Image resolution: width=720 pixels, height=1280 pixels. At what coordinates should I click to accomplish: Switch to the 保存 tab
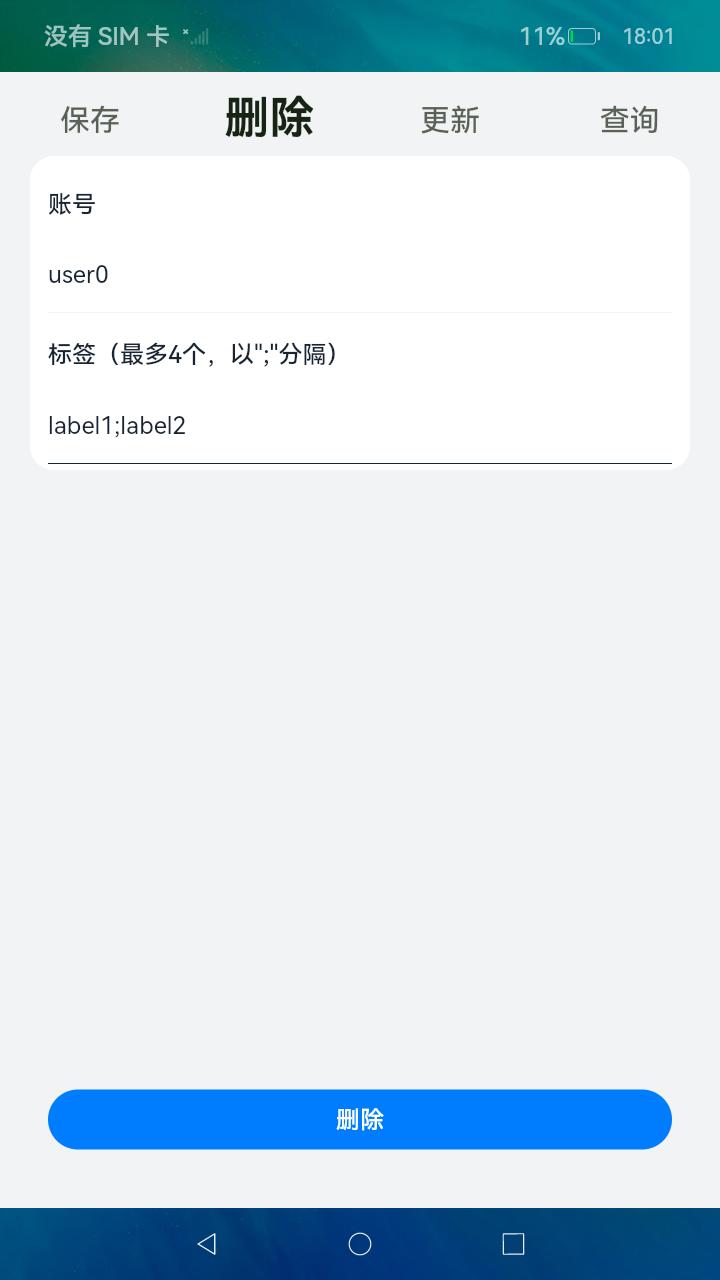tap(90, 120)
